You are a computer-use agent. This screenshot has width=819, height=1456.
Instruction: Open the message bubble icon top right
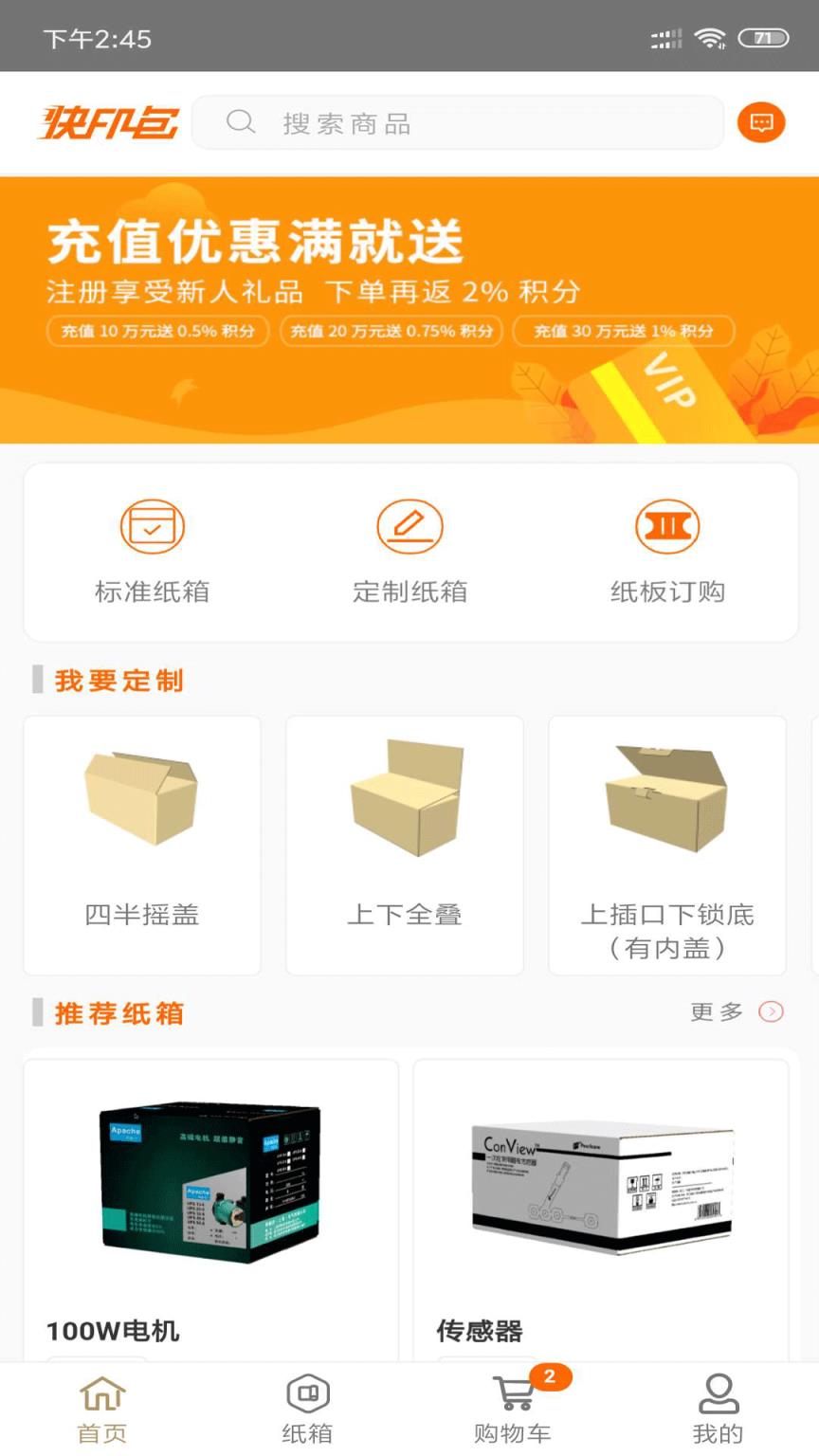761,122
